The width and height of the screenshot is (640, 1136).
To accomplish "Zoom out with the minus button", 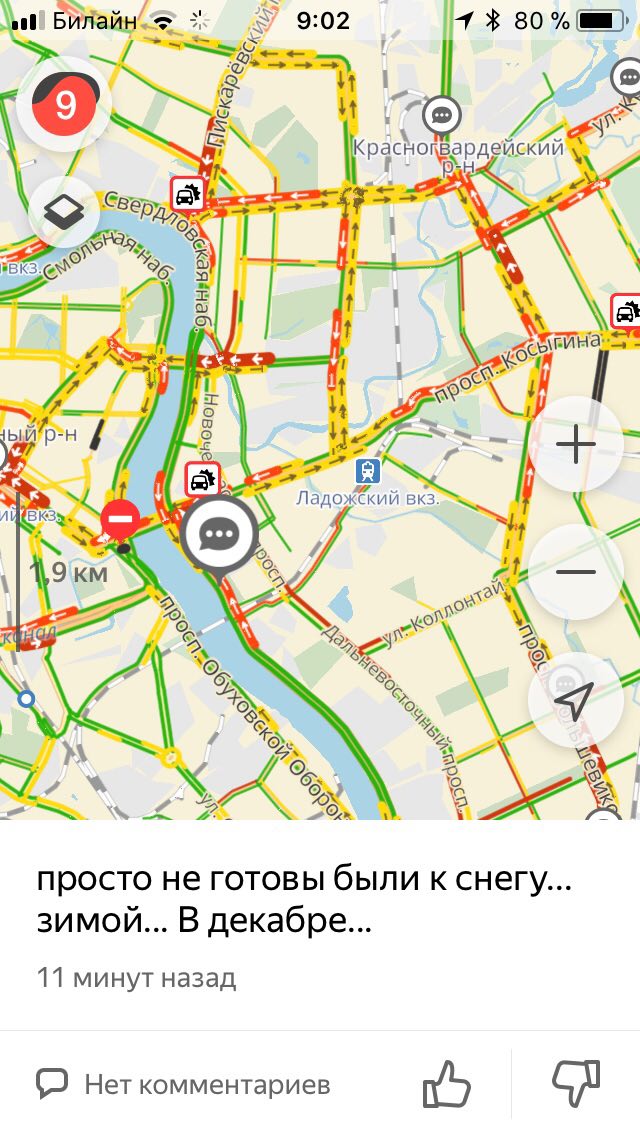I will coord(575,572).
